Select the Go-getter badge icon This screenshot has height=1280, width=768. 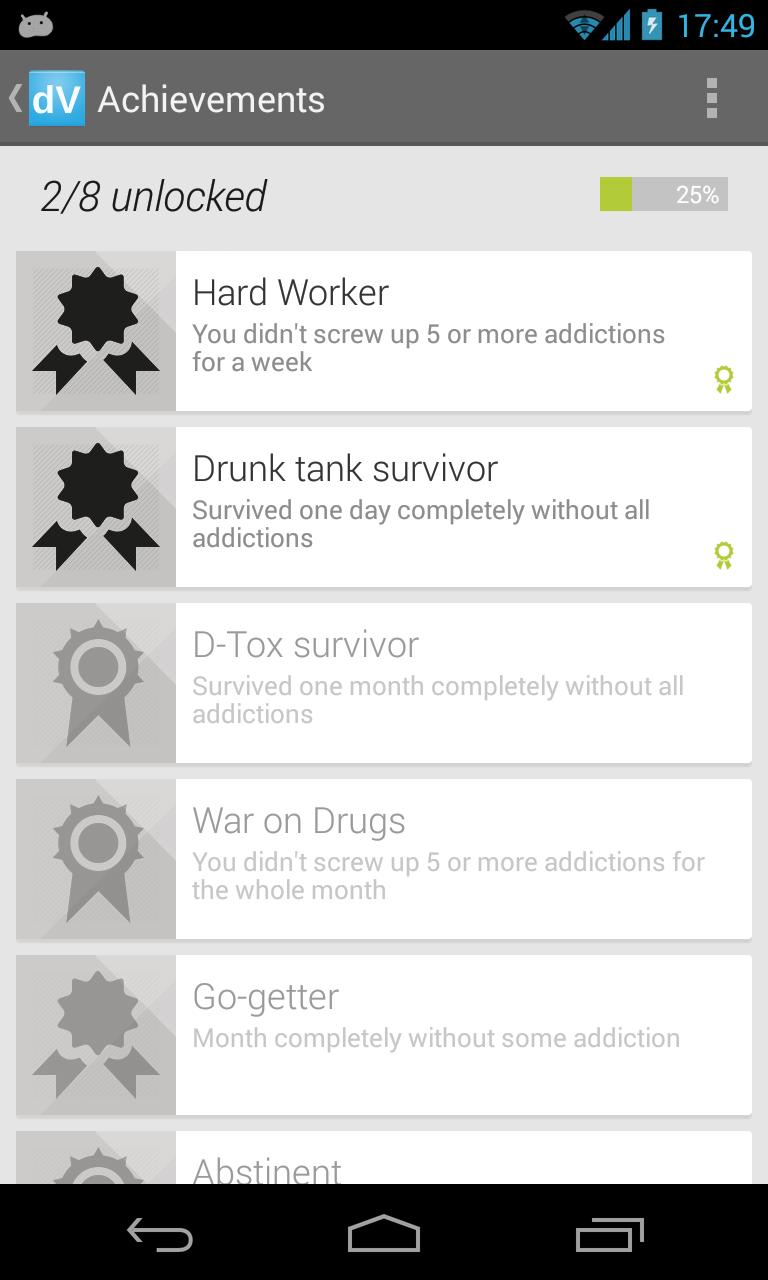click(95, 1034)
